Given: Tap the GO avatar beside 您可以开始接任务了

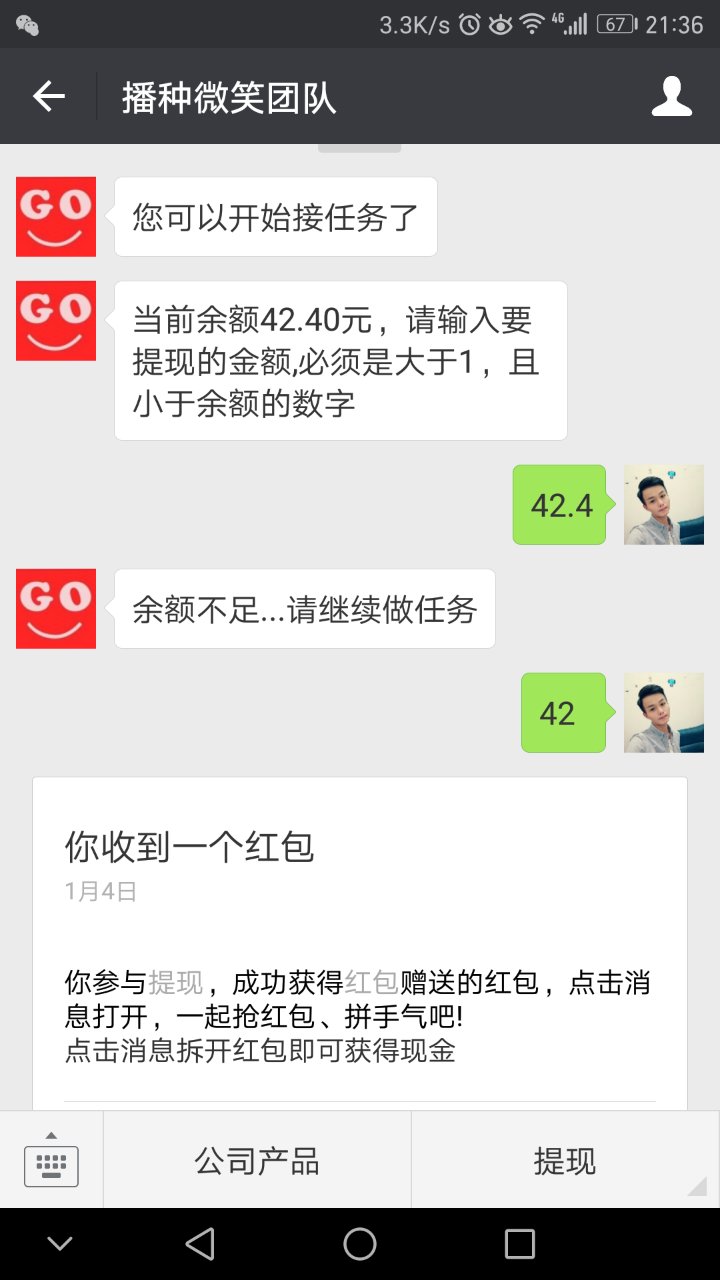Looking at the screenshot, I should (x=56, y=217).
